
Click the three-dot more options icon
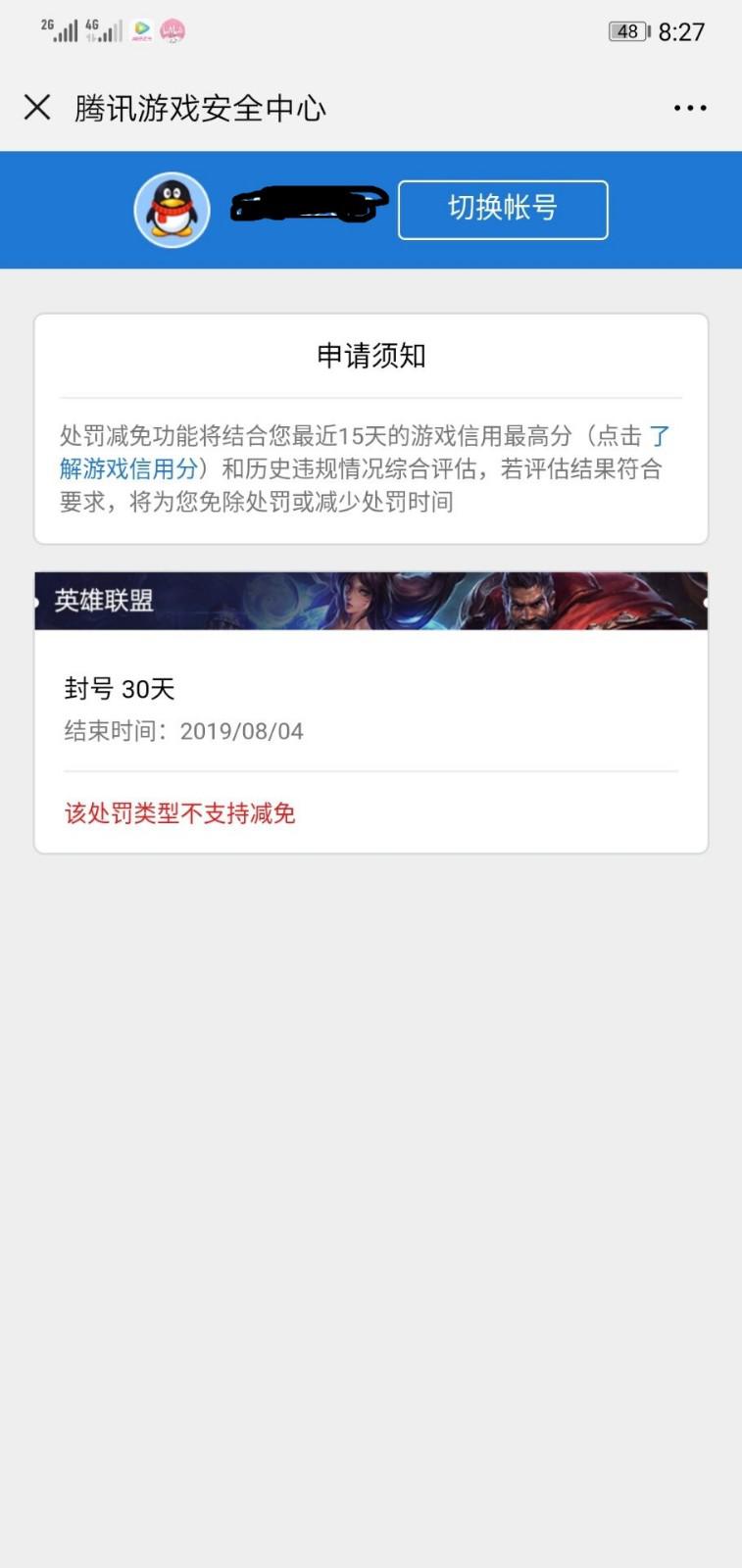tap(689, 108)
